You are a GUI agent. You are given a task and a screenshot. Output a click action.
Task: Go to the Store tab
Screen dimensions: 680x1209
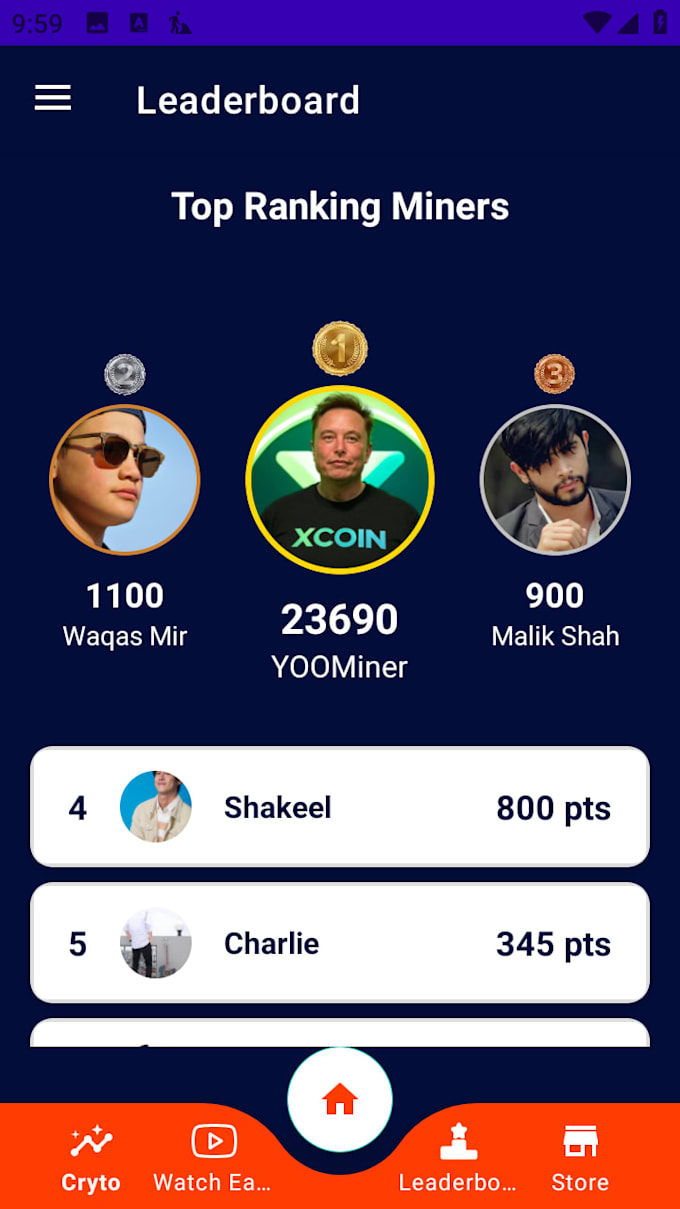tap(580, 1158)
